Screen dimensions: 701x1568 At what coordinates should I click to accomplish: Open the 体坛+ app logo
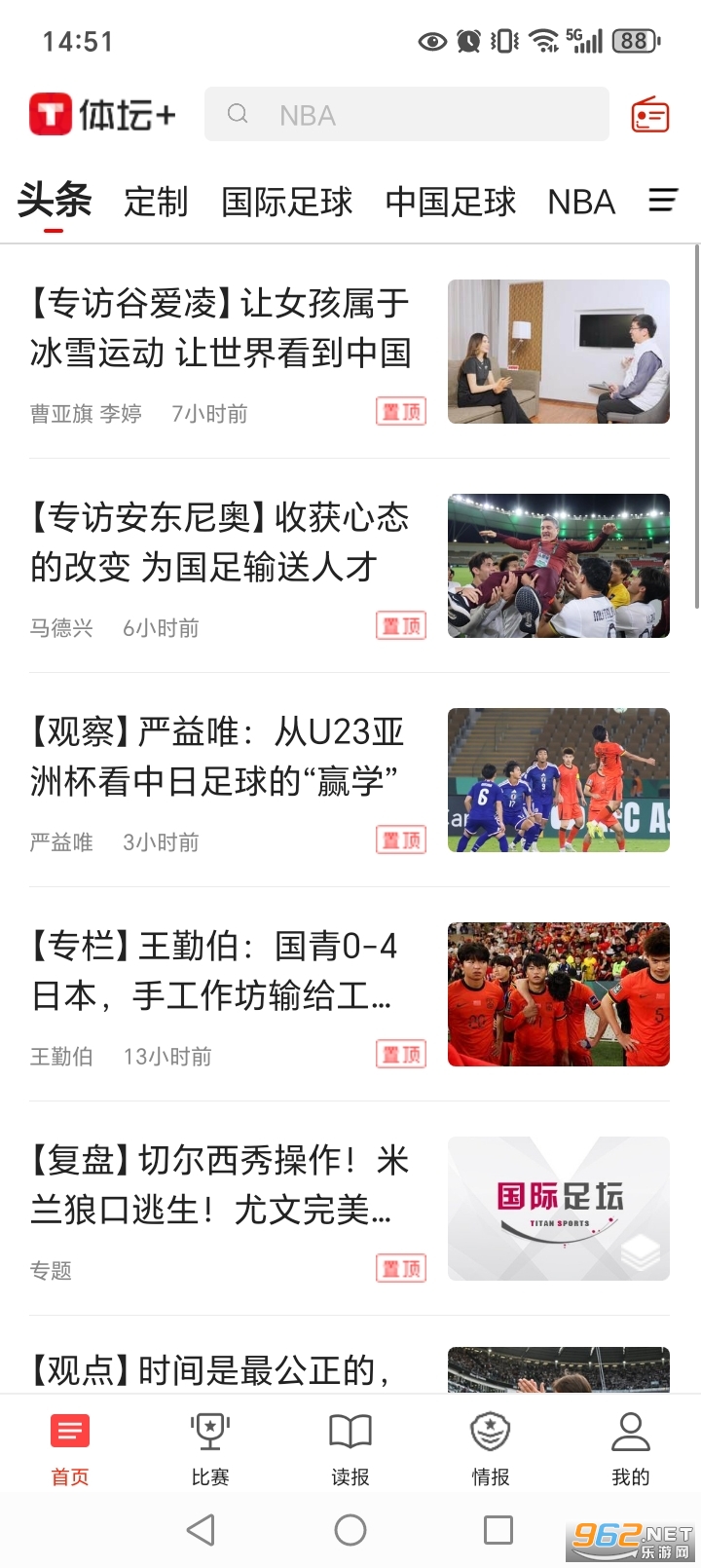(x=100, y=113)
